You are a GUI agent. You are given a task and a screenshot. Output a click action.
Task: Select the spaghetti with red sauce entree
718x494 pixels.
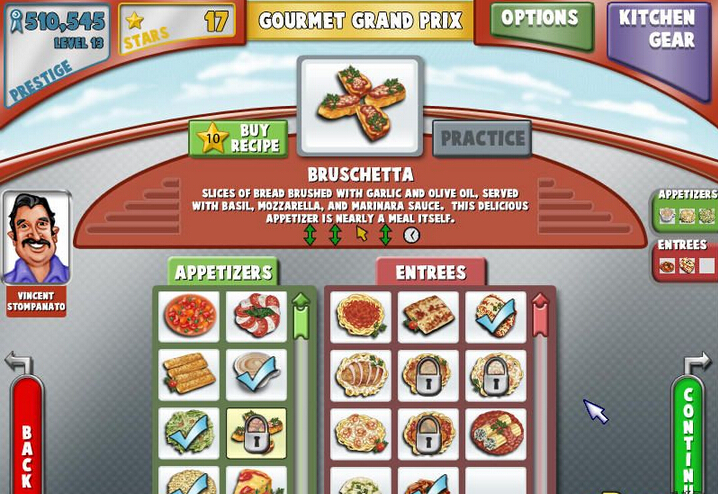[360, 316]
